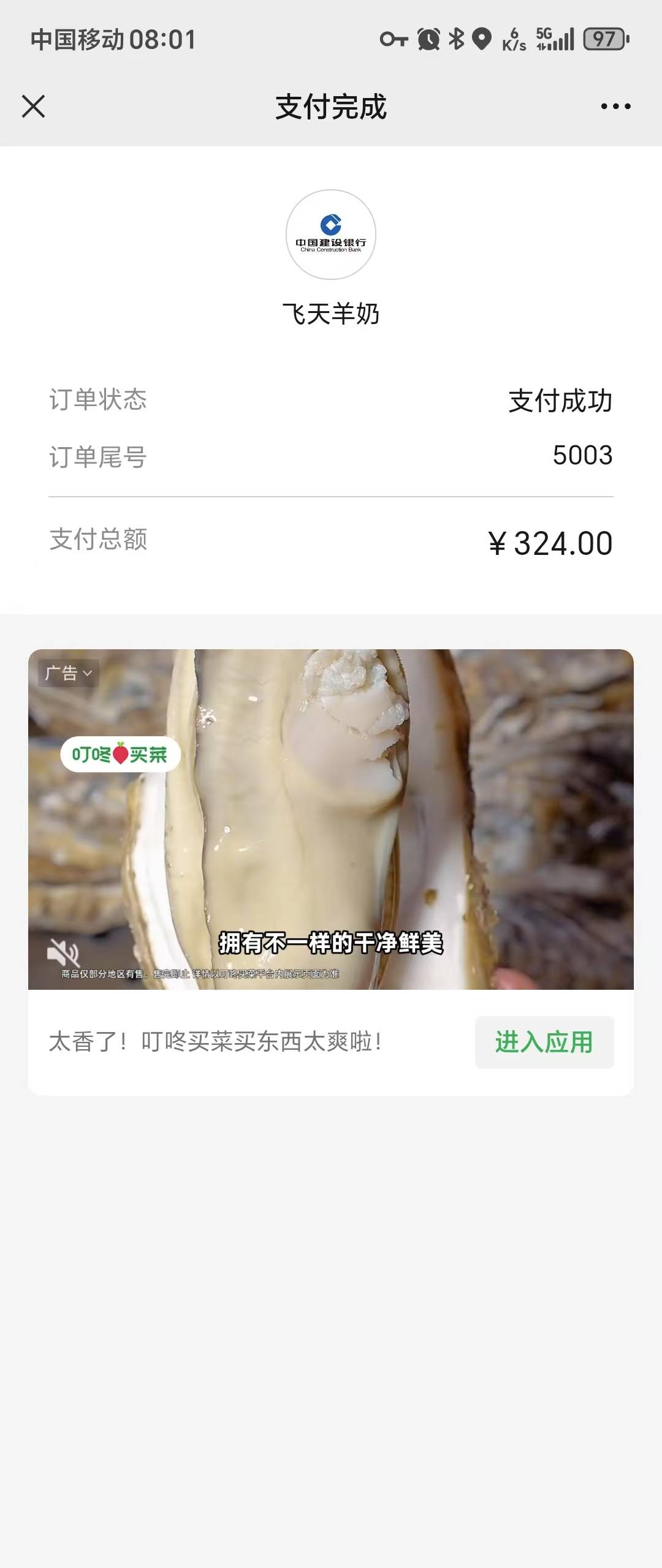662x1568 pixels.
Task: Unmute the ad video sound
Action: [x=63, y=952]
